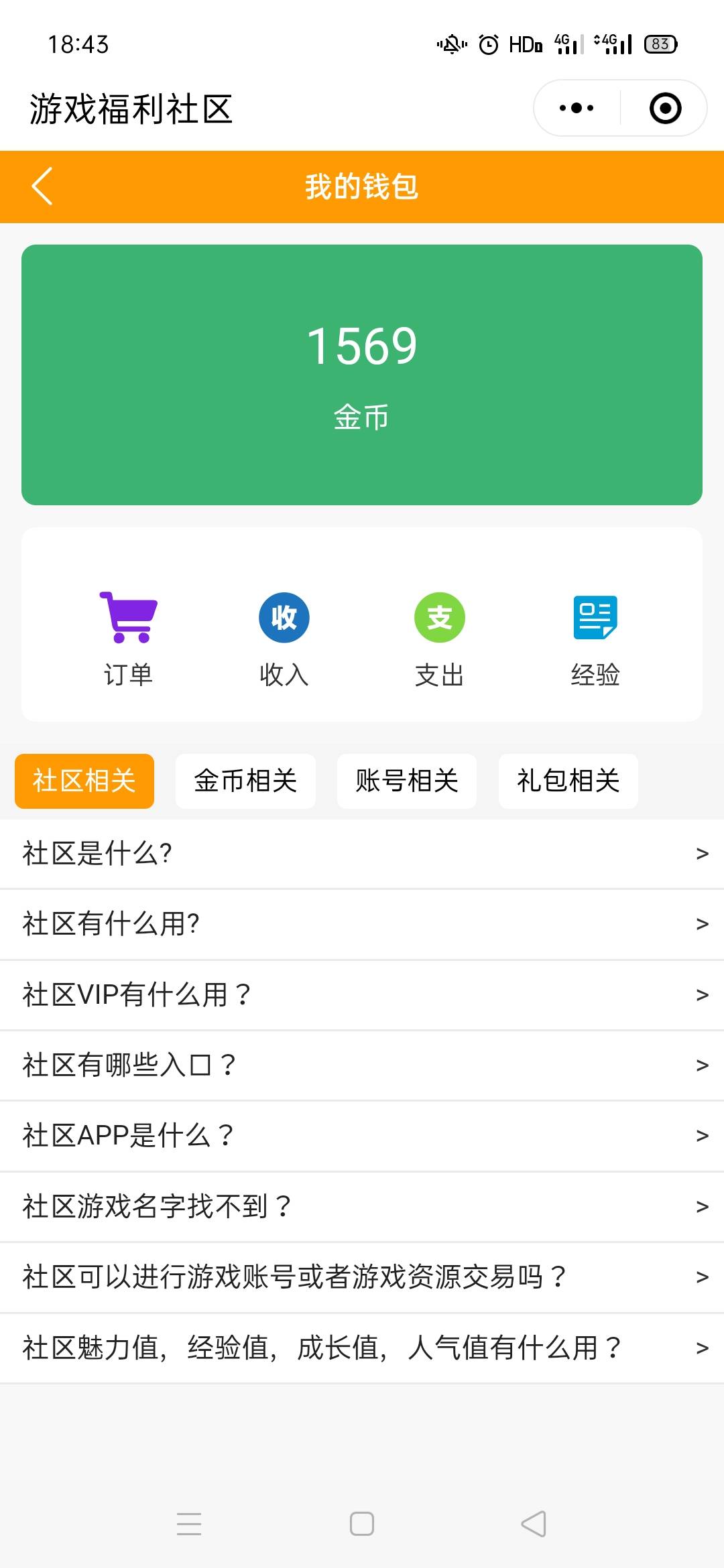Open the question 社区APP是什么？

(362, 1136)
